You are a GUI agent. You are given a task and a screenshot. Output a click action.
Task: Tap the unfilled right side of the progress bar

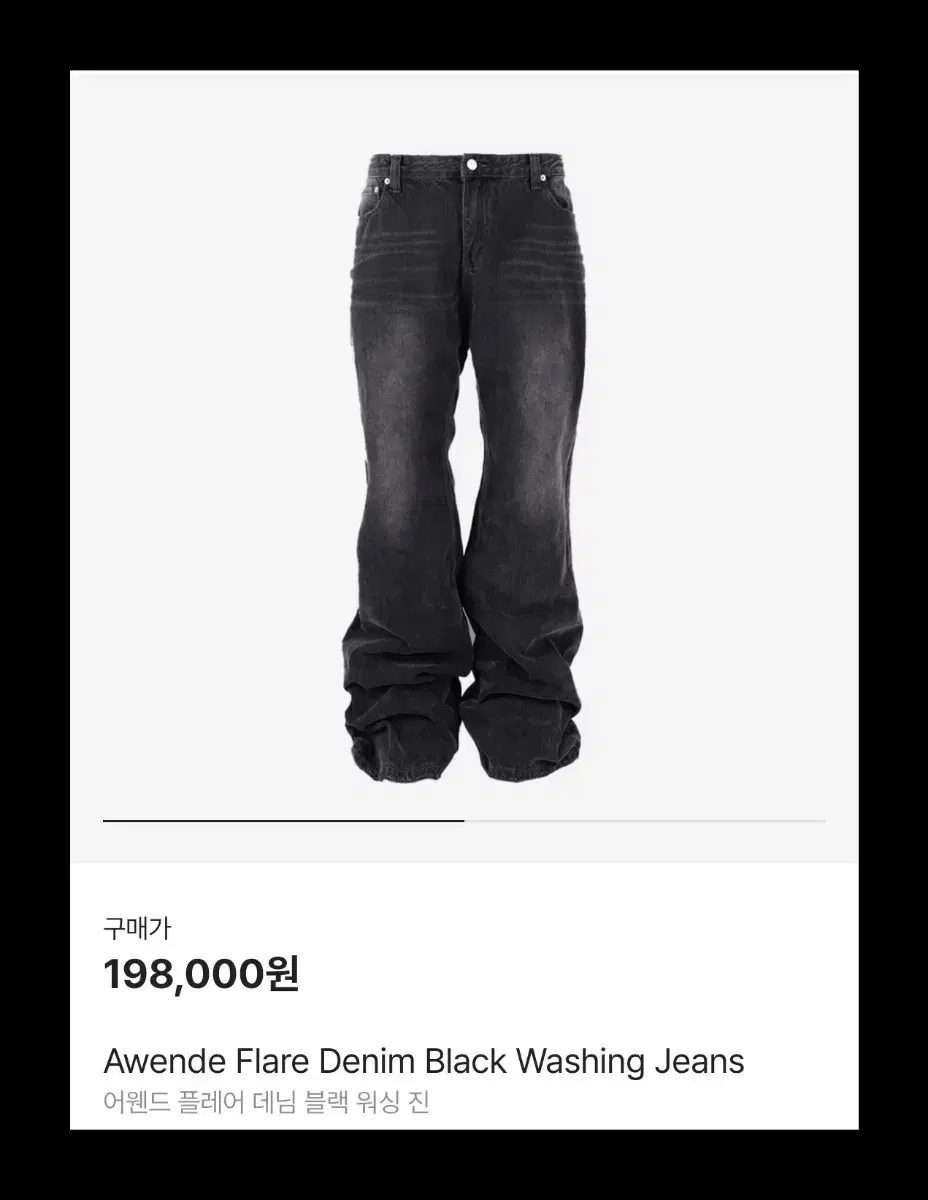tap(650, 822)
